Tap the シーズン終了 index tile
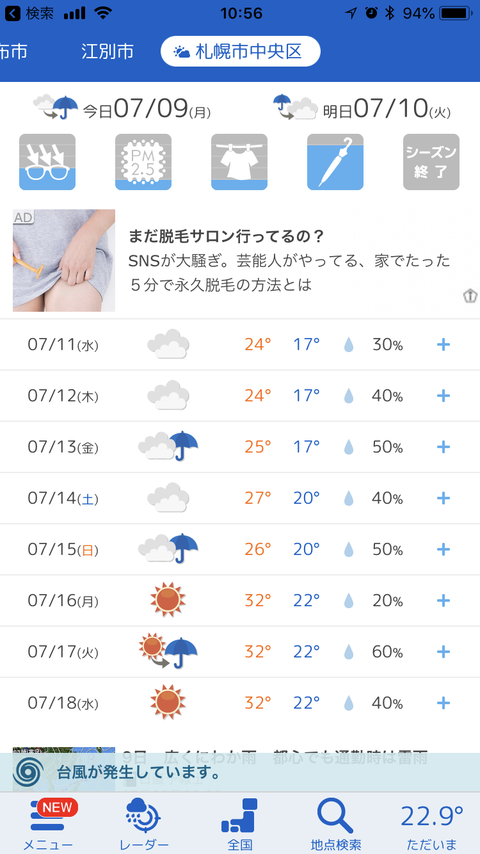This screenshot has height=854, width=480. pyautogui.click(x=431, y=162)
